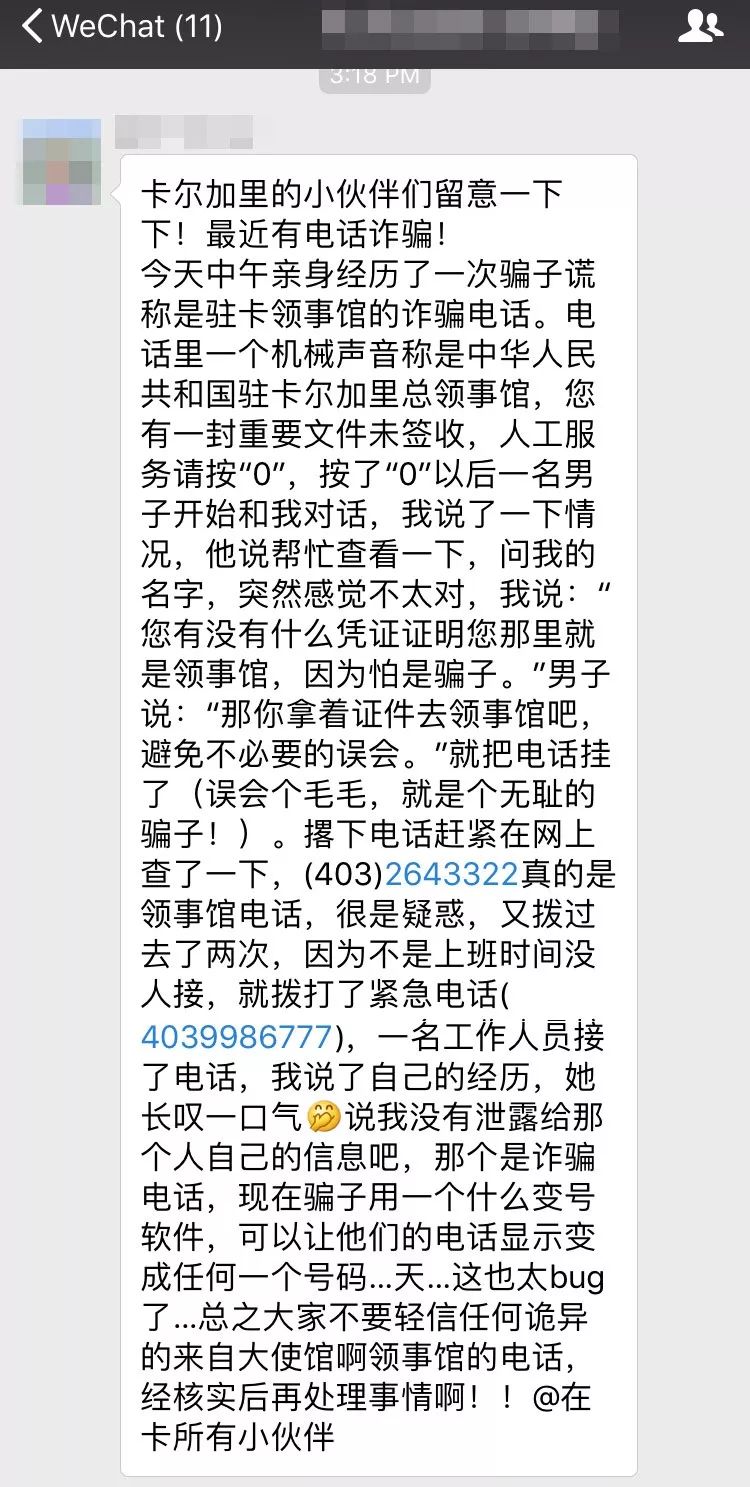
Task: Tap the emergency number link 4039986777
Action: point(236,1035)
